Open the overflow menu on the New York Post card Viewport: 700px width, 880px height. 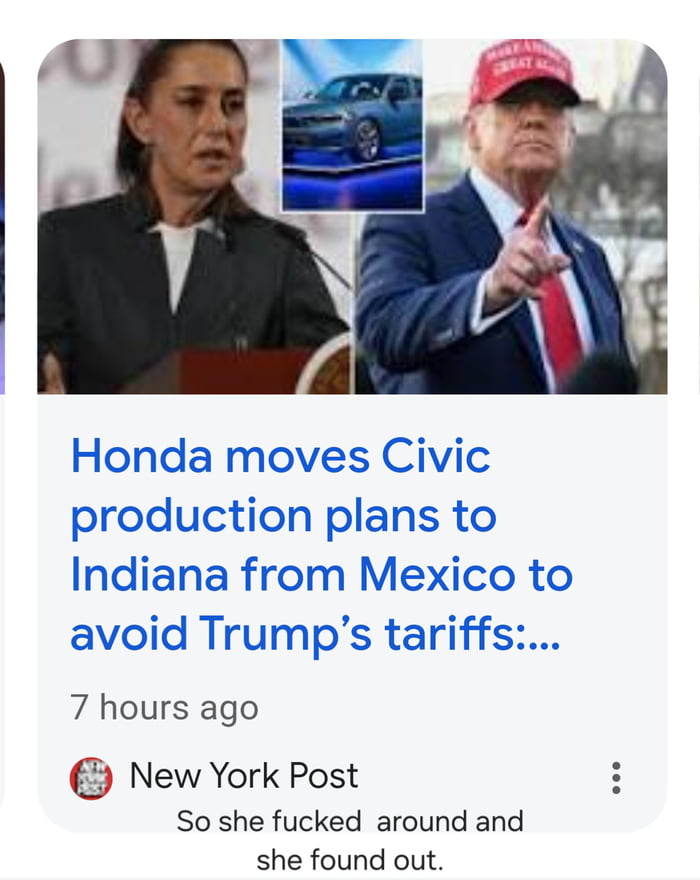pos(616,777)
